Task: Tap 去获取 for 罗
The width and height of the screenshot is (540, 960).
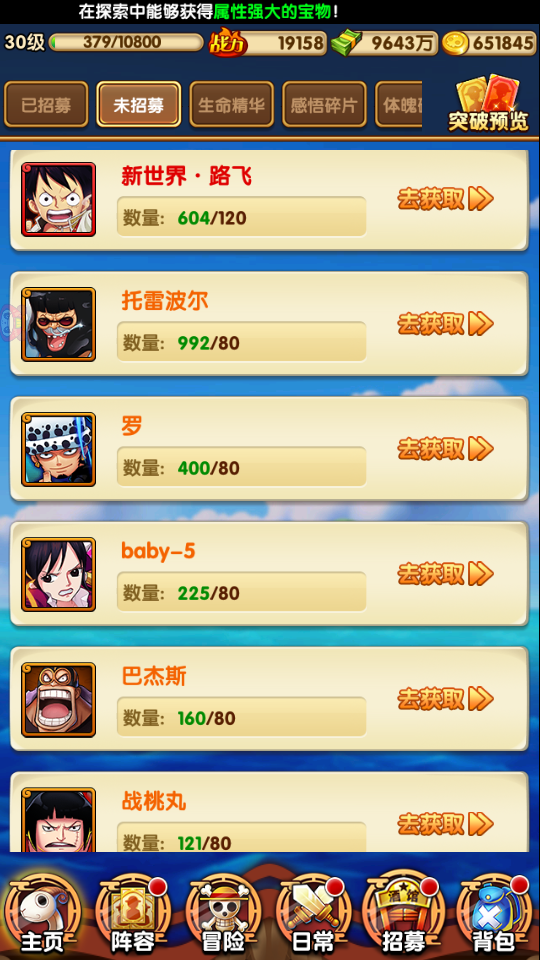Action: 446,449
